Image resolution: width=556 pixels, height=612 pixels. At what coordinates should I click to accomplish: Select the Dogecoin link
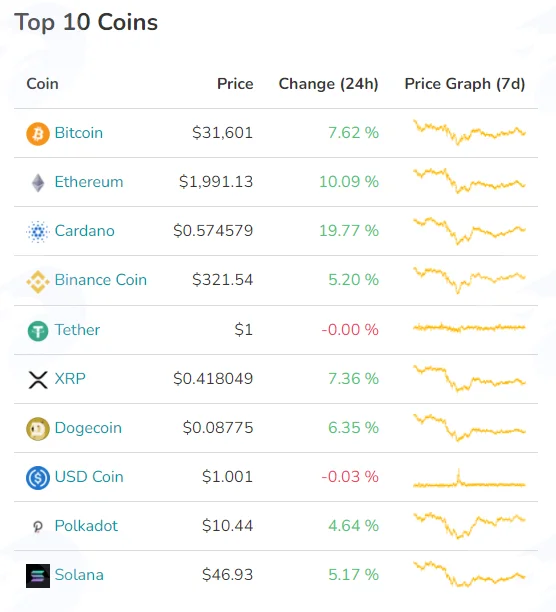[x=88, y=428]
